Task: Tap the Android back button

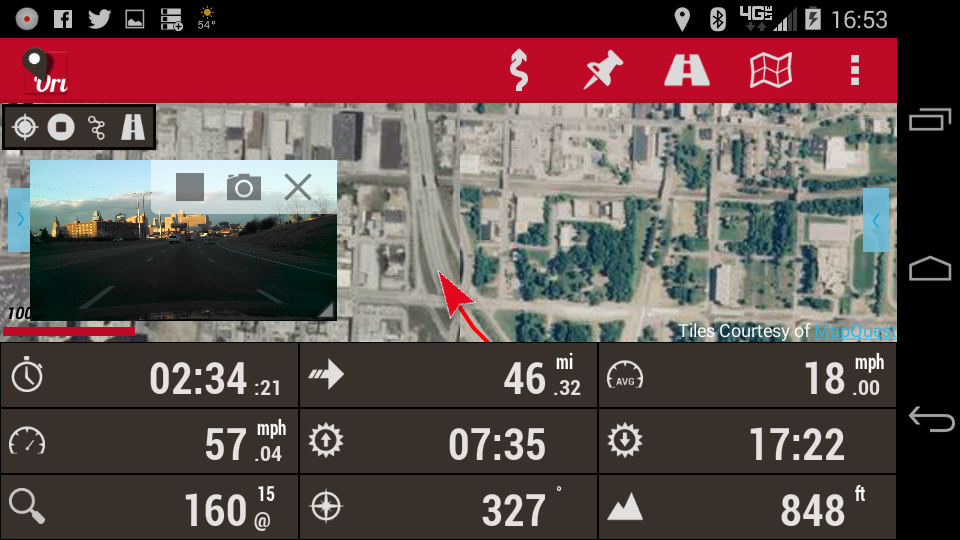Action: coord(930,419)
